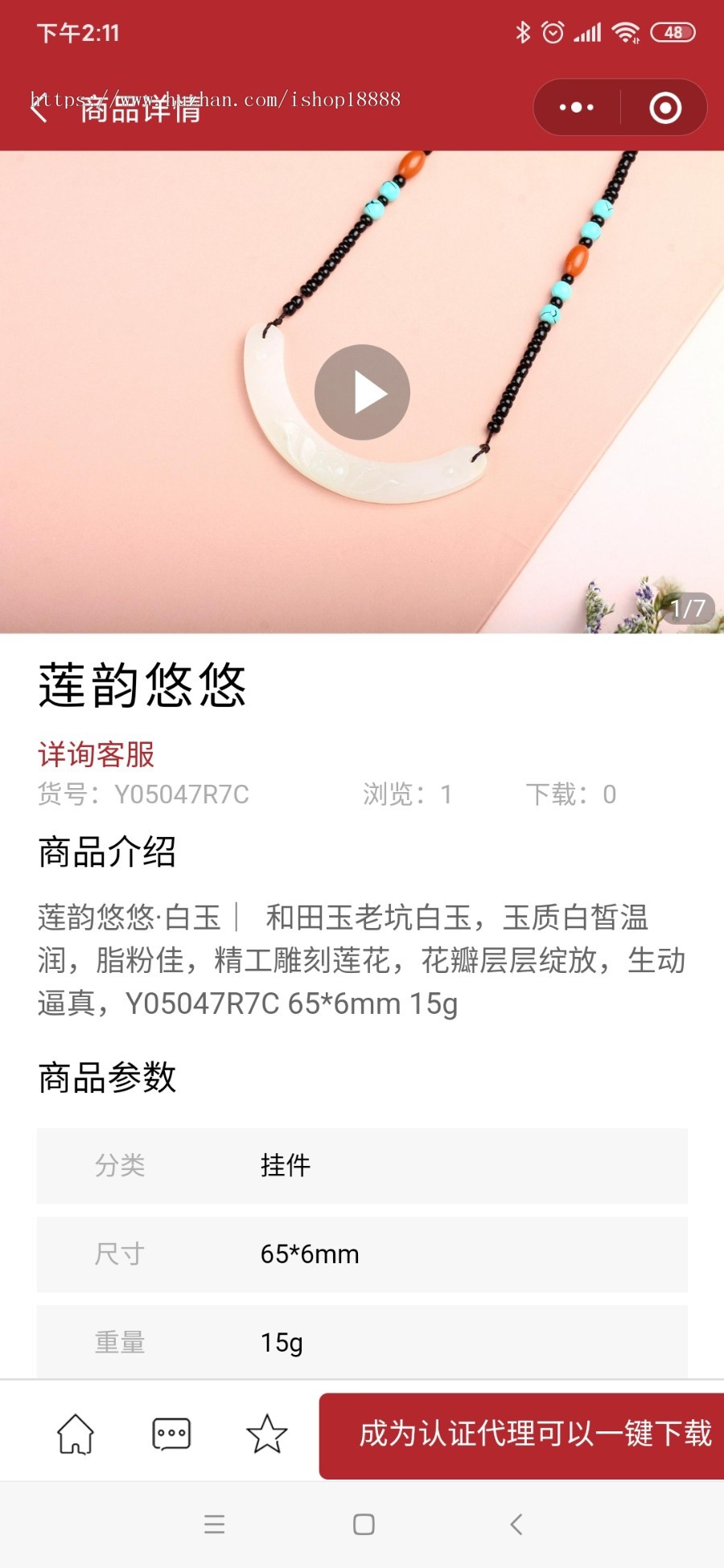Play the product video
The height and width of the screenshot is (1568, 724).
[x=363, y=392]
